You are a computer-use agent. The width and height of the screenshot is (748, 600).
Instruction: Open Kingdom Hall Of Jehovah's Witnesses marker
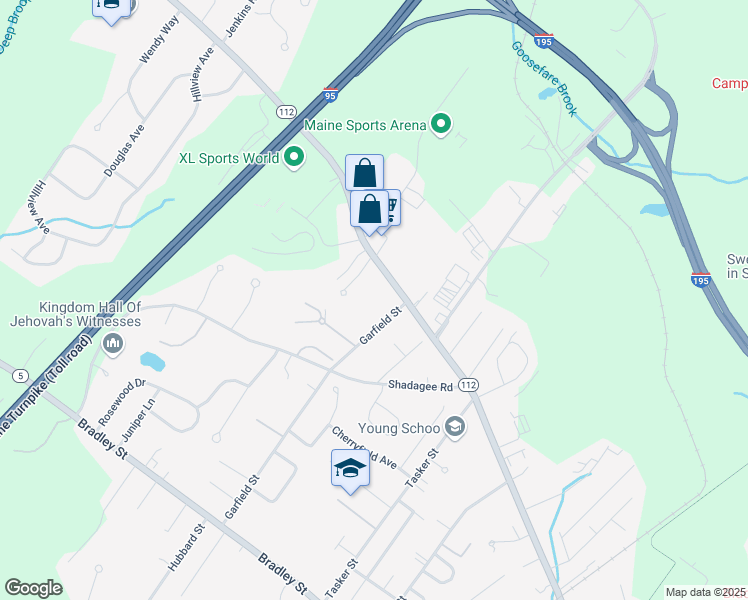[x=112, y=345]
